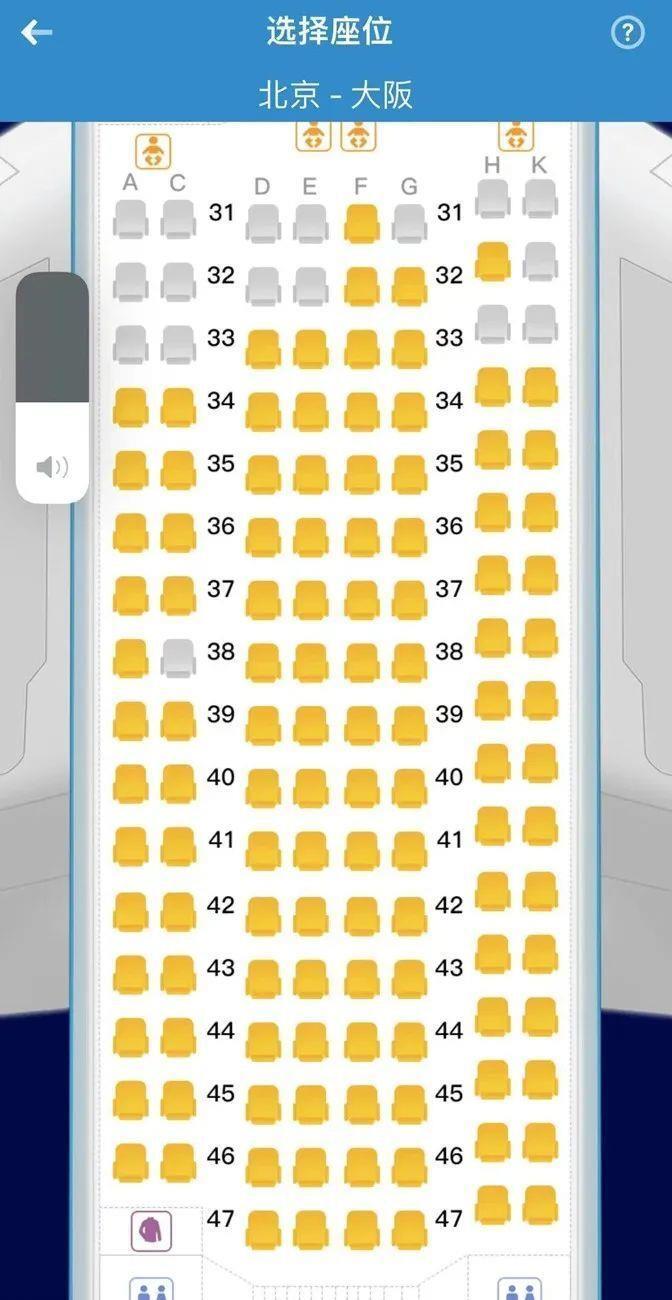Viewport: 672px width, 1300px height.
Task: Open the help question mark icon
Action: (627, 33)
